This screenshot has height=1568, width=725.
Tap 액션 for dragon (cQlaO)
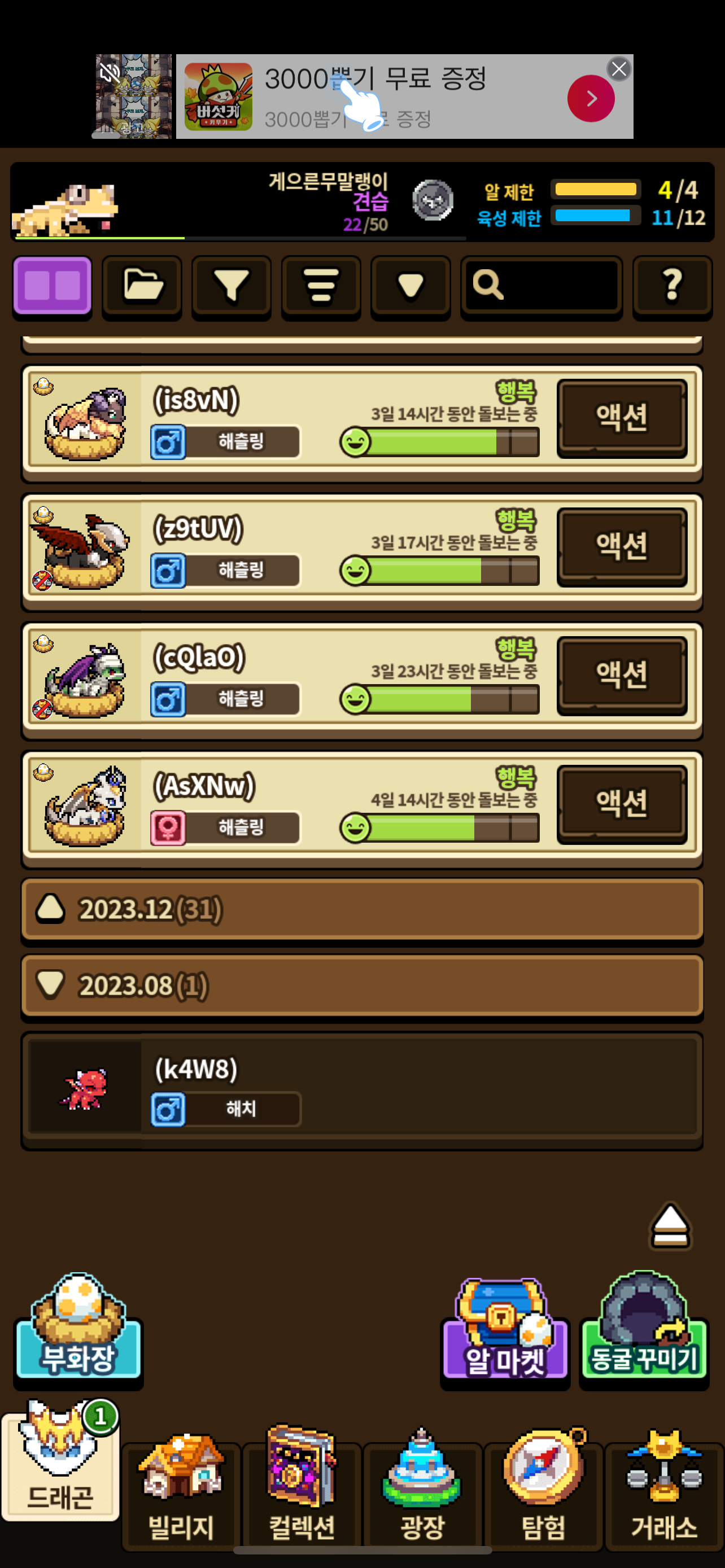622,674
